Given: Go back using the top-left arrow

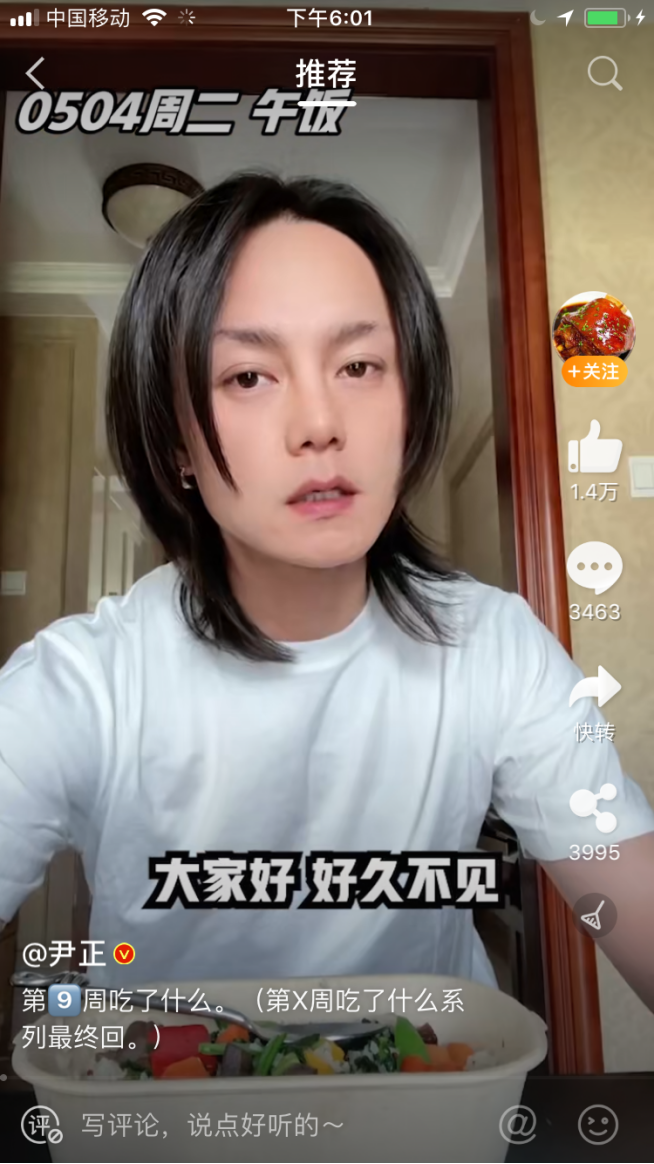Looking at the screenshot, I should [x=35, y=74].
